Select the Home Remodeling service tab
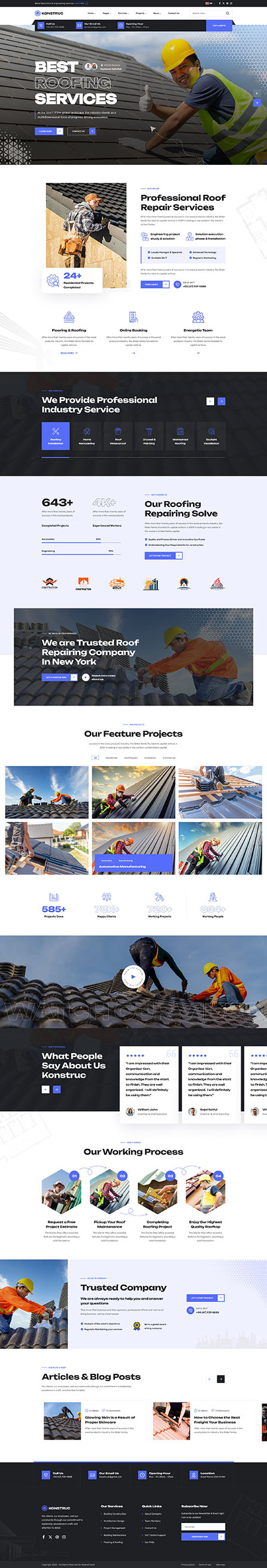The height and width of the screenshot is (1568, 267). click(x=87, y=436)
